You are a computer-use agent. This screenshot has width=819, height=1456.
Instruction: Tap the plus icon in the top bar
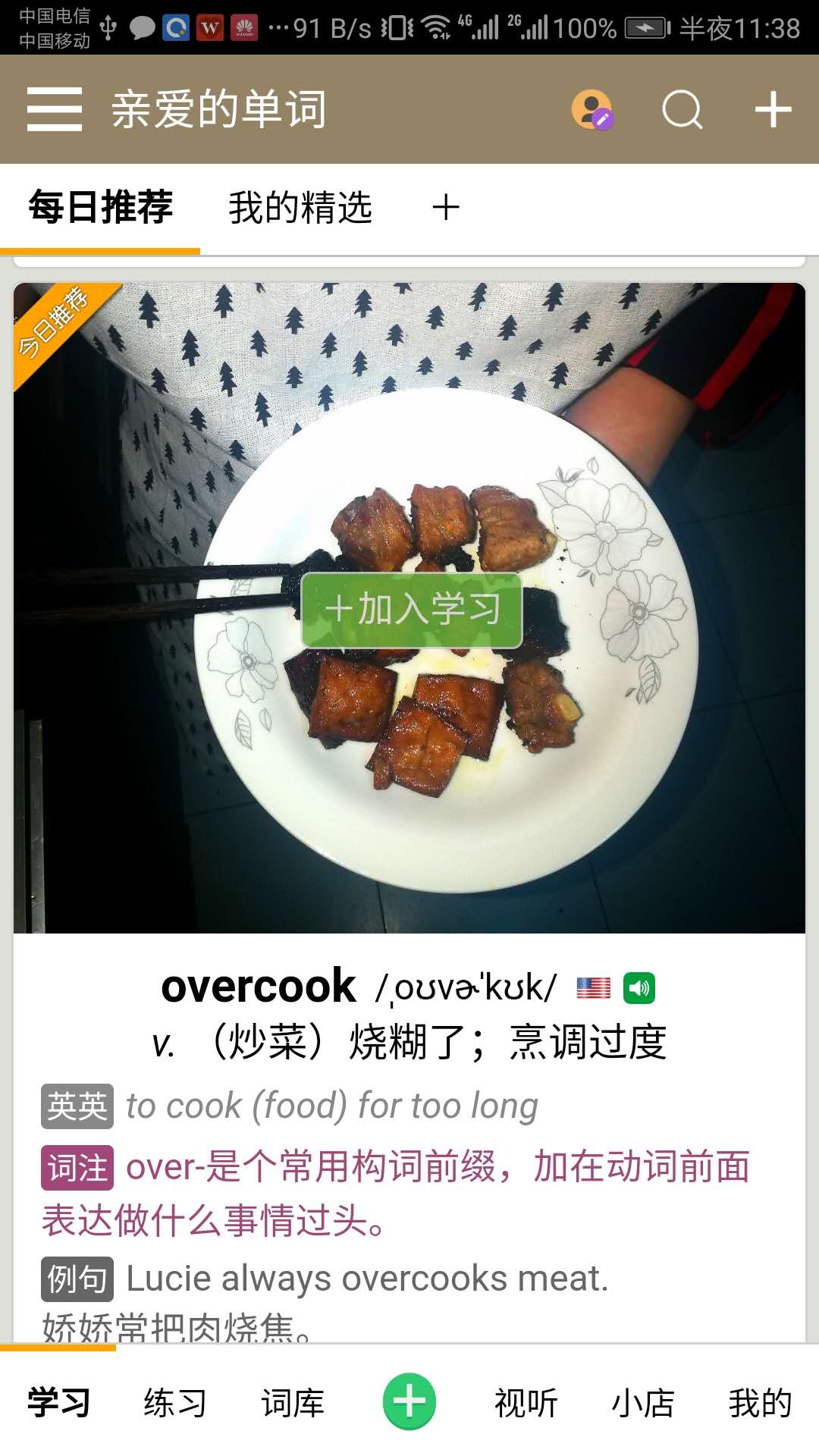[x=773, y=109]
